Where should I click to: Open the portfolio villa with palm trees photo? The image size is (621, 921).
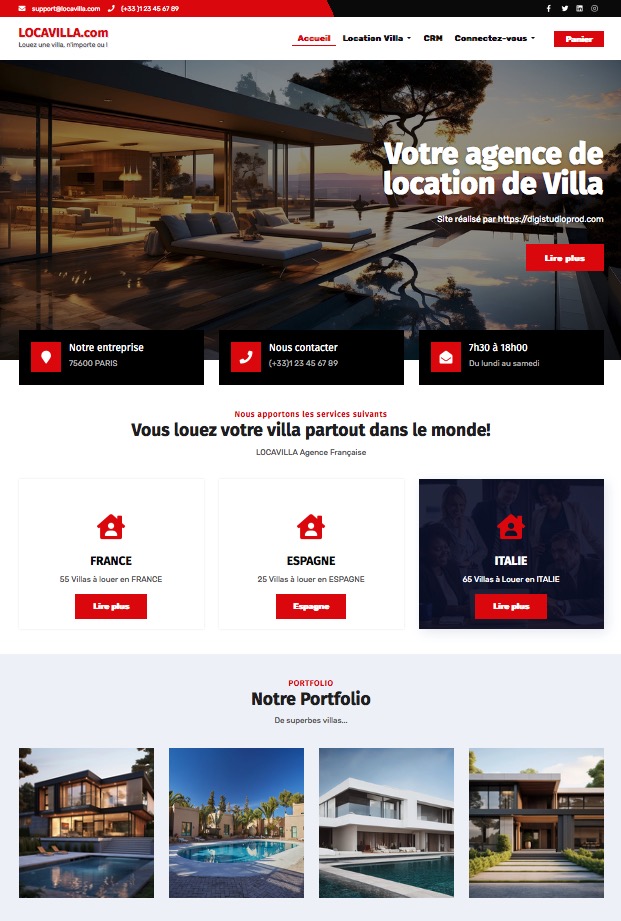(x=236, y=823)
